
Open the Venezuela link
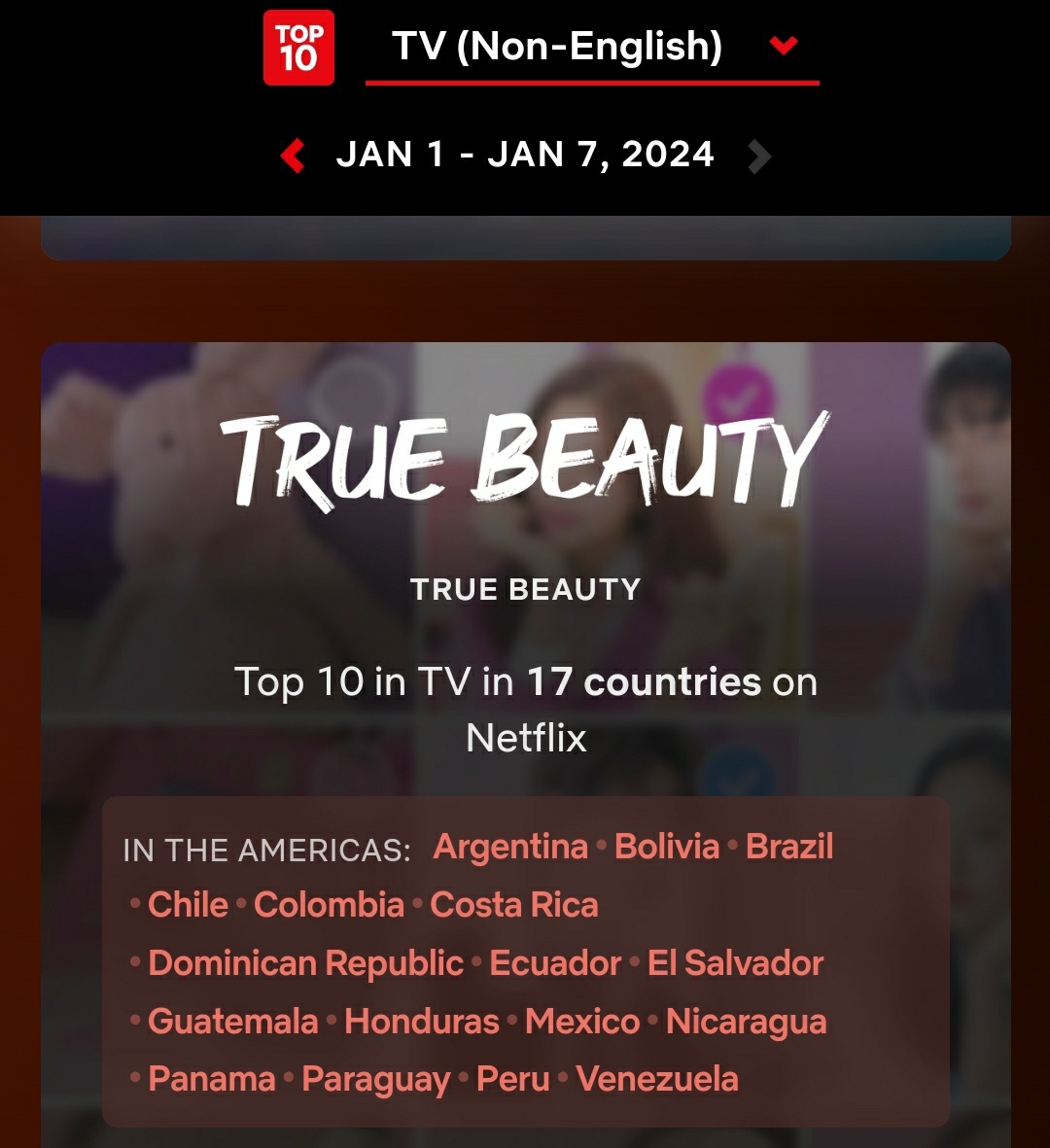click(x=656, y=1079)
